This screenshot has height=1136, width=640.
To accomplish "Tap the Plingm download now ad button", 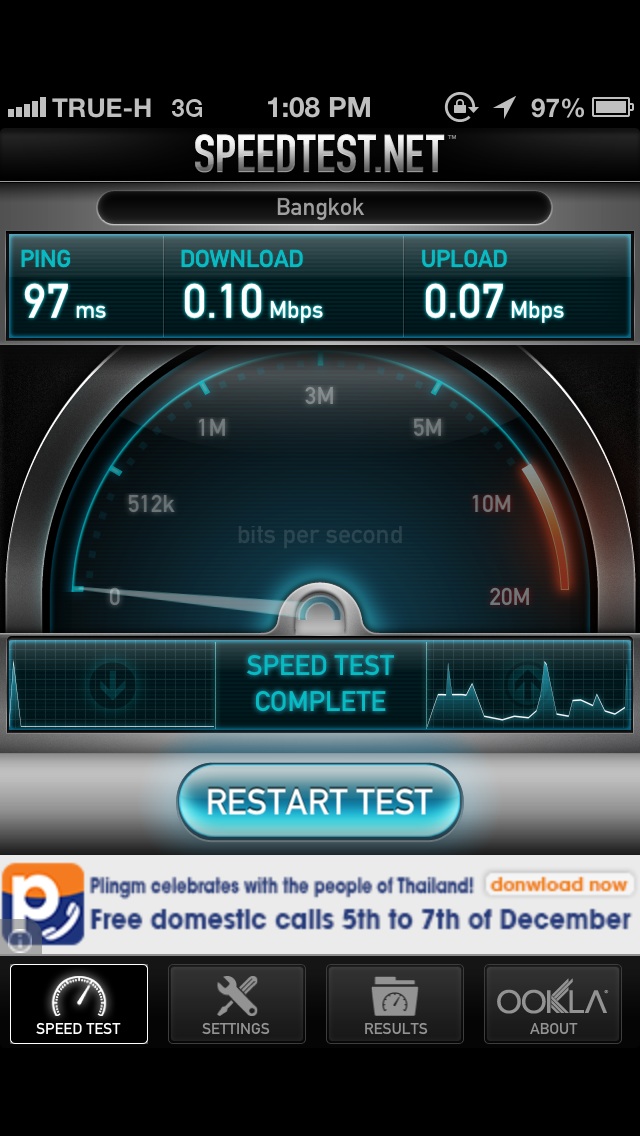I will 558,884.
